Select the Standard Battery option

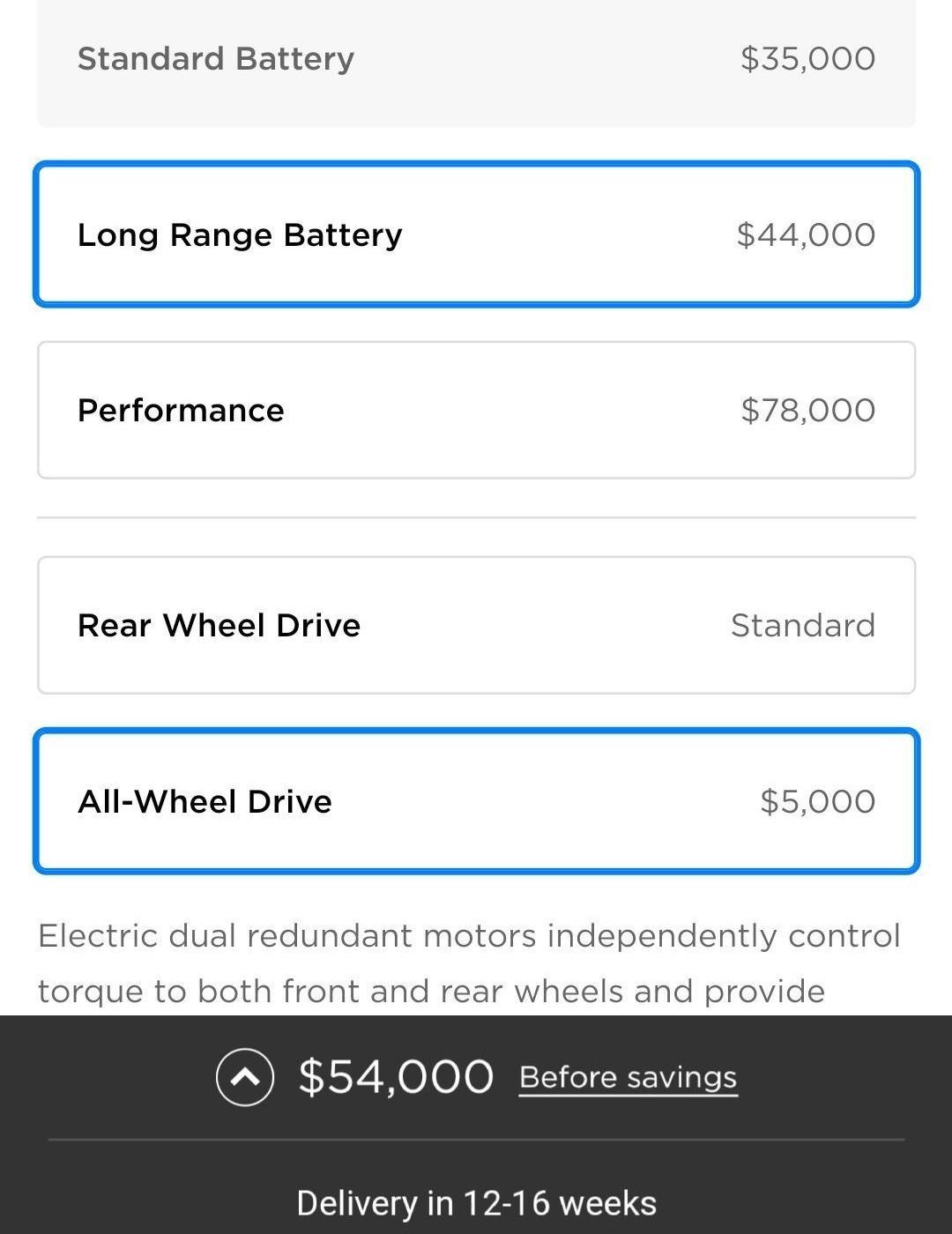point(476,59)
